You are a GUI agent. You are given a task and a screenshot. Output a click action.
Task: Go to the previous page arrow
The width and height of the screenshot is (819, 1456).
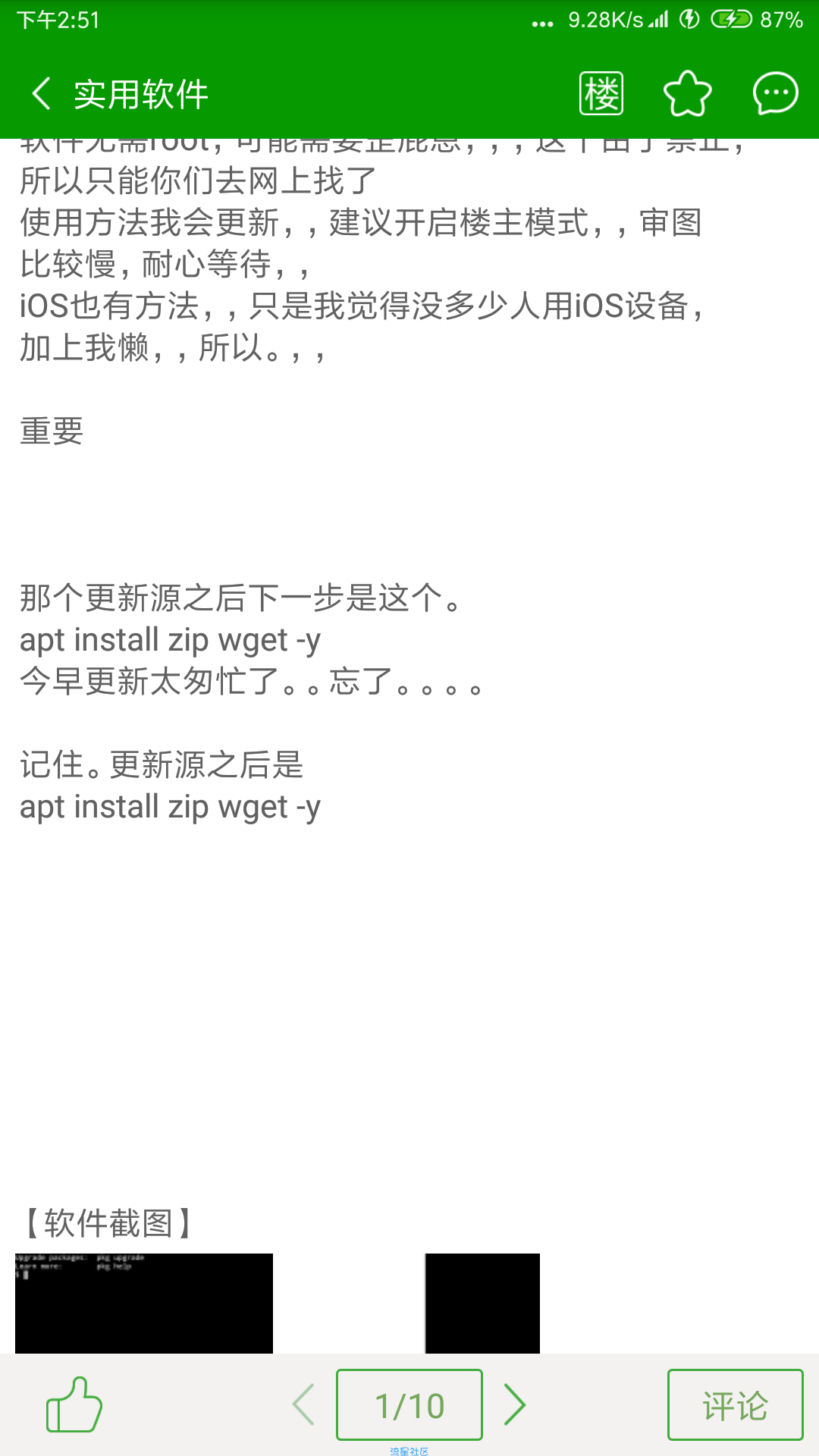coord(304,1404)
